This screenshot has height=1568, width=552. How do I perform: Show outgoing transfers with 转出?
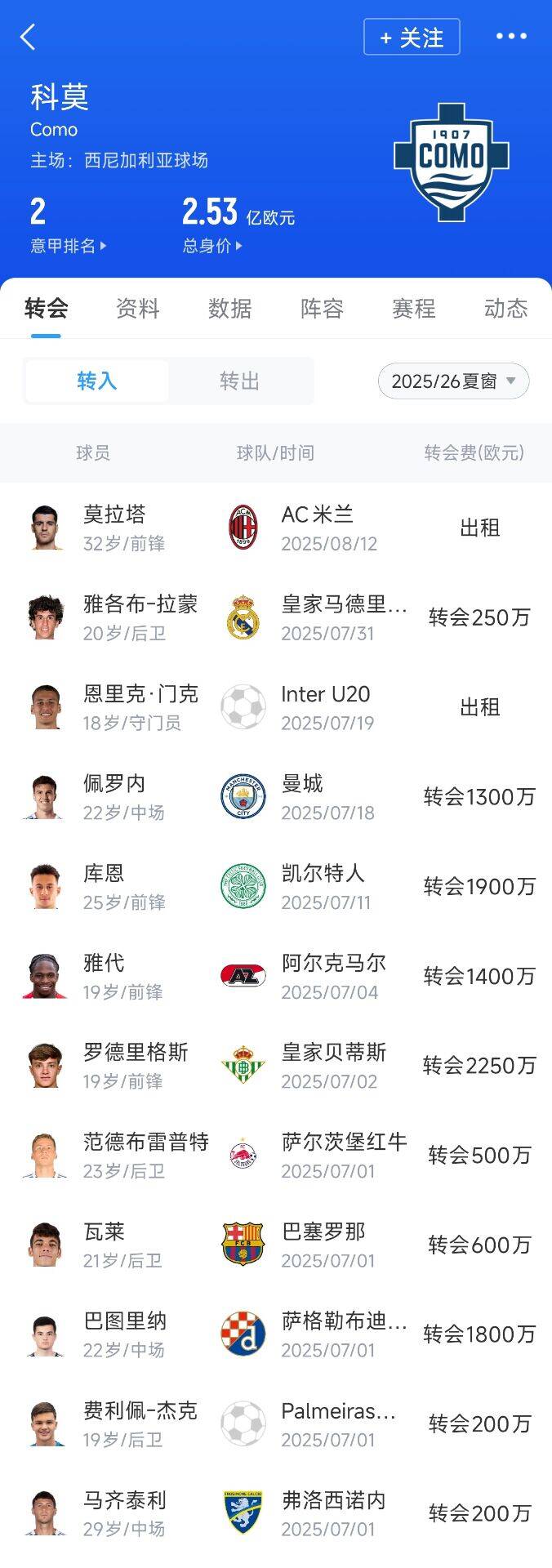pyautogui.click(x=240, y=381)
